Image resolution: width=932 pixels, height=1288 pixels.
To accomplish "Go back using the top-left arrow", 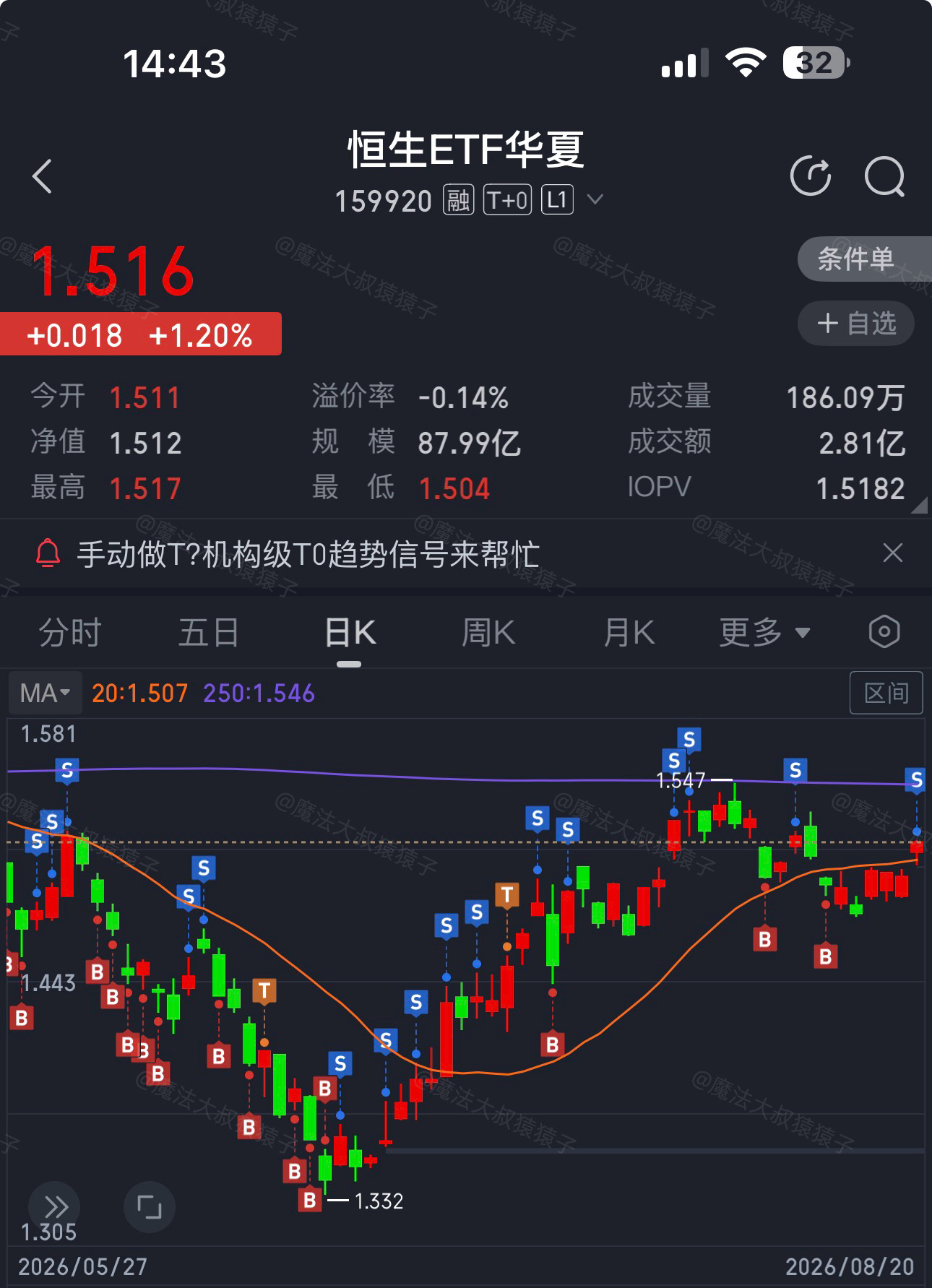I will point(43,176).
